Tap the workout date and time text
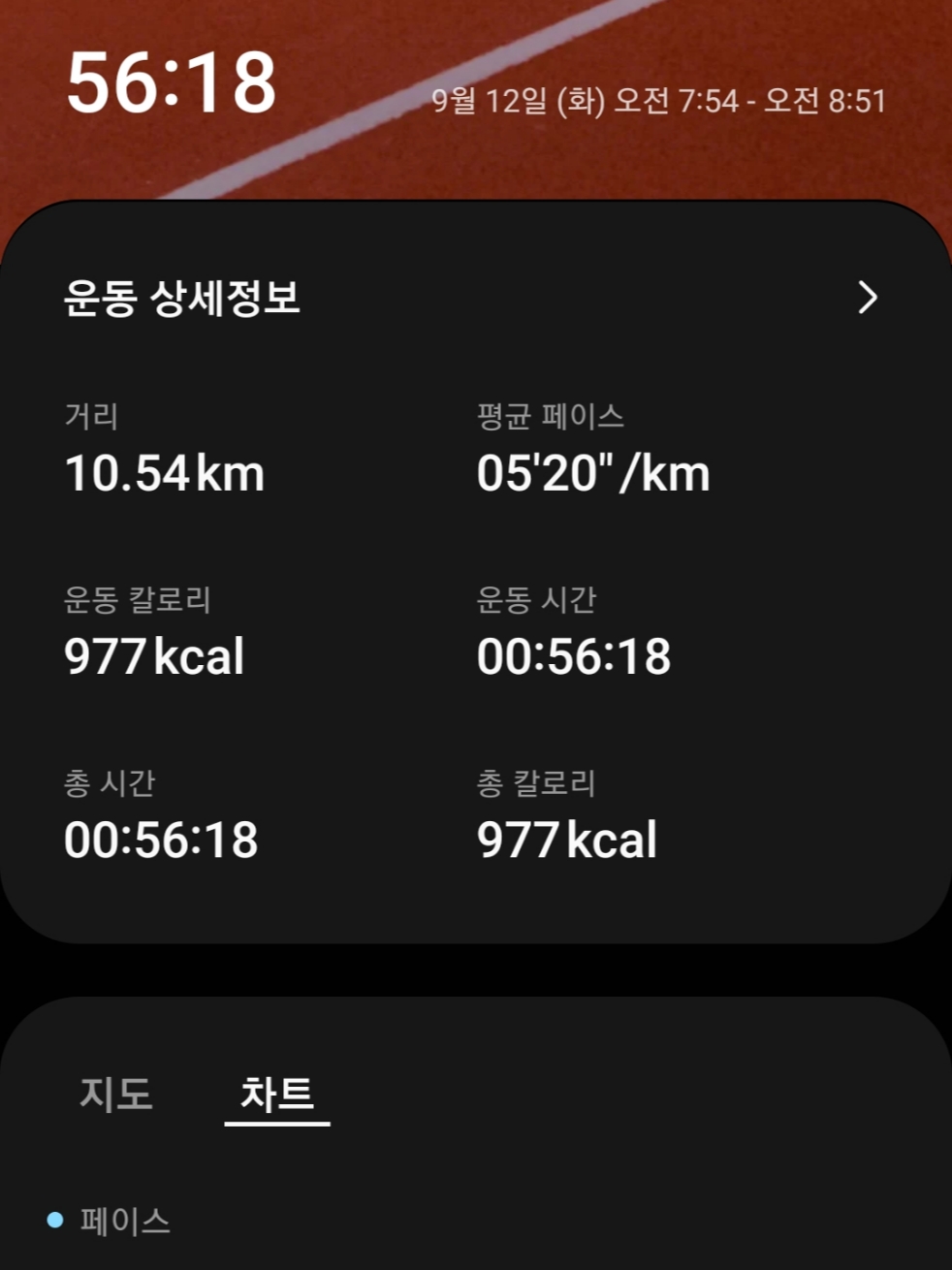The width and height of the screenshot is (952, 1270). click(x=657, y=101)
